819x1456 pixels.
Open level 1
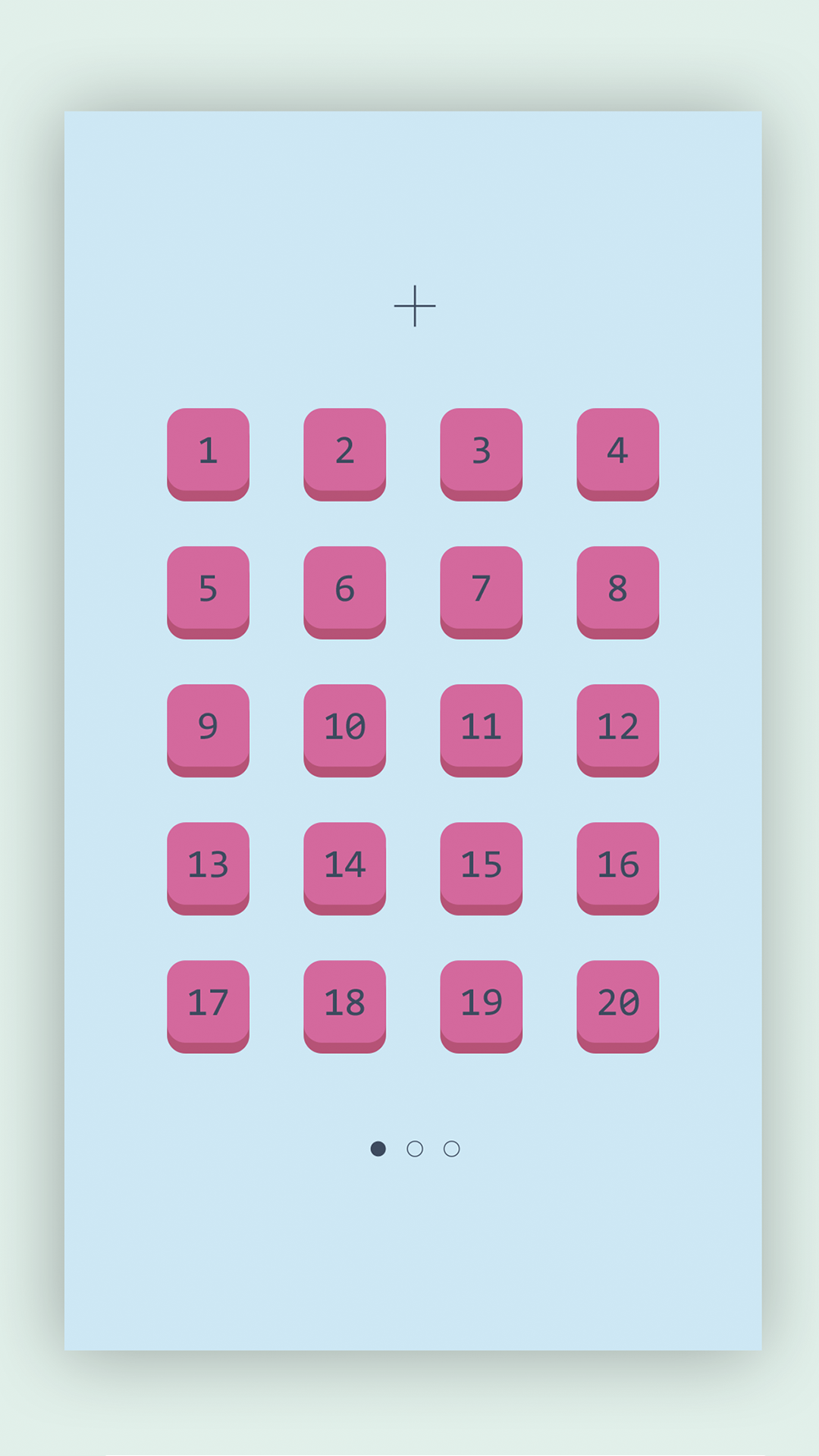pyautogui.click(x=208, y=454)
